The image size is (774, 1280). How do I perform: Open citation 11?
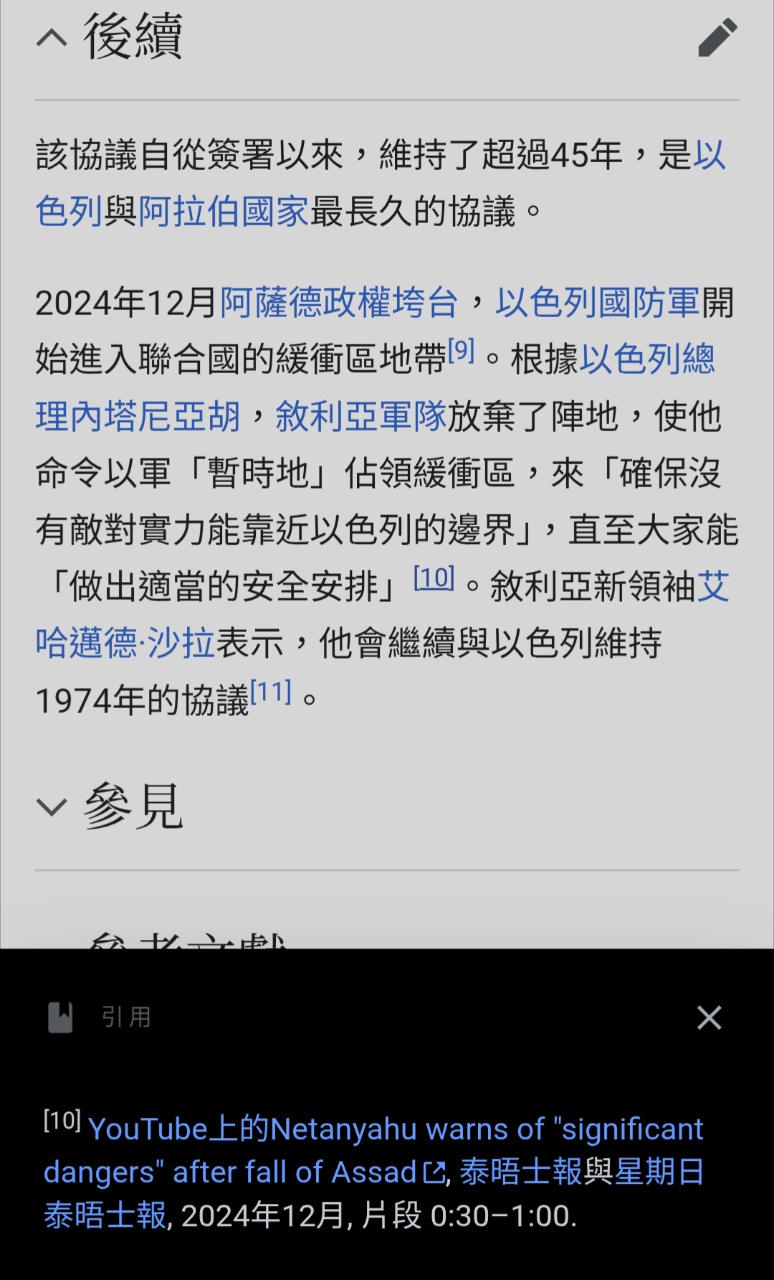coord(270,692)
